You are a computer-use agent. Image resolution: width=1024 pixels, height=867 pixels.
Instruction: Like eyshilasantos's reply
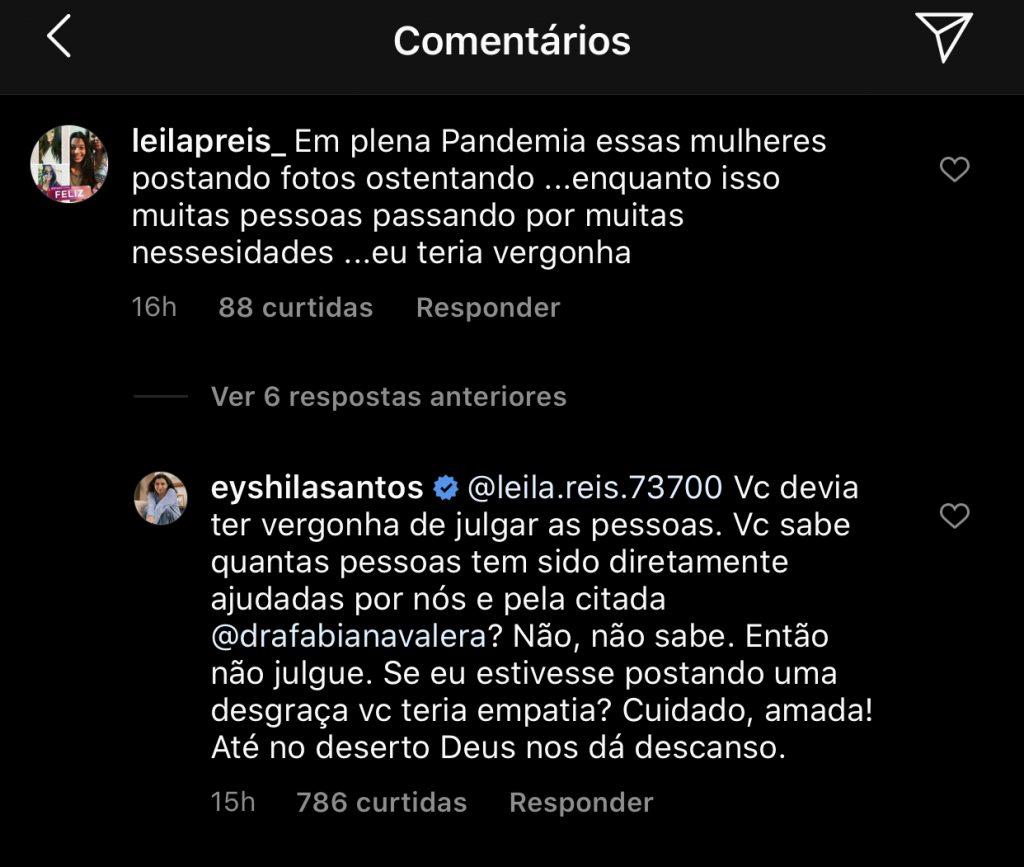pyautogui.click(x=955, y=516)
